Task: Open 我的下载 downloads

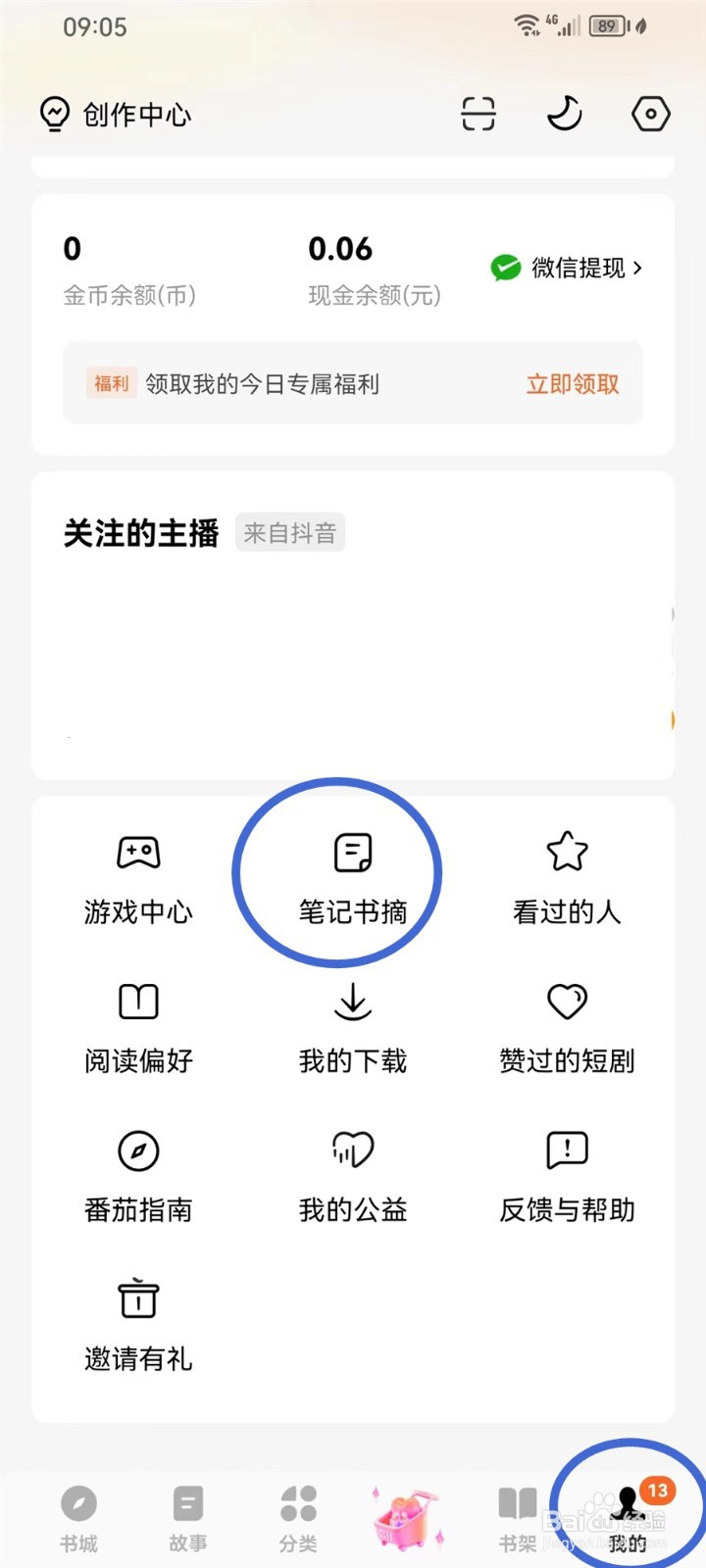Action: [x=351, y=1024]
